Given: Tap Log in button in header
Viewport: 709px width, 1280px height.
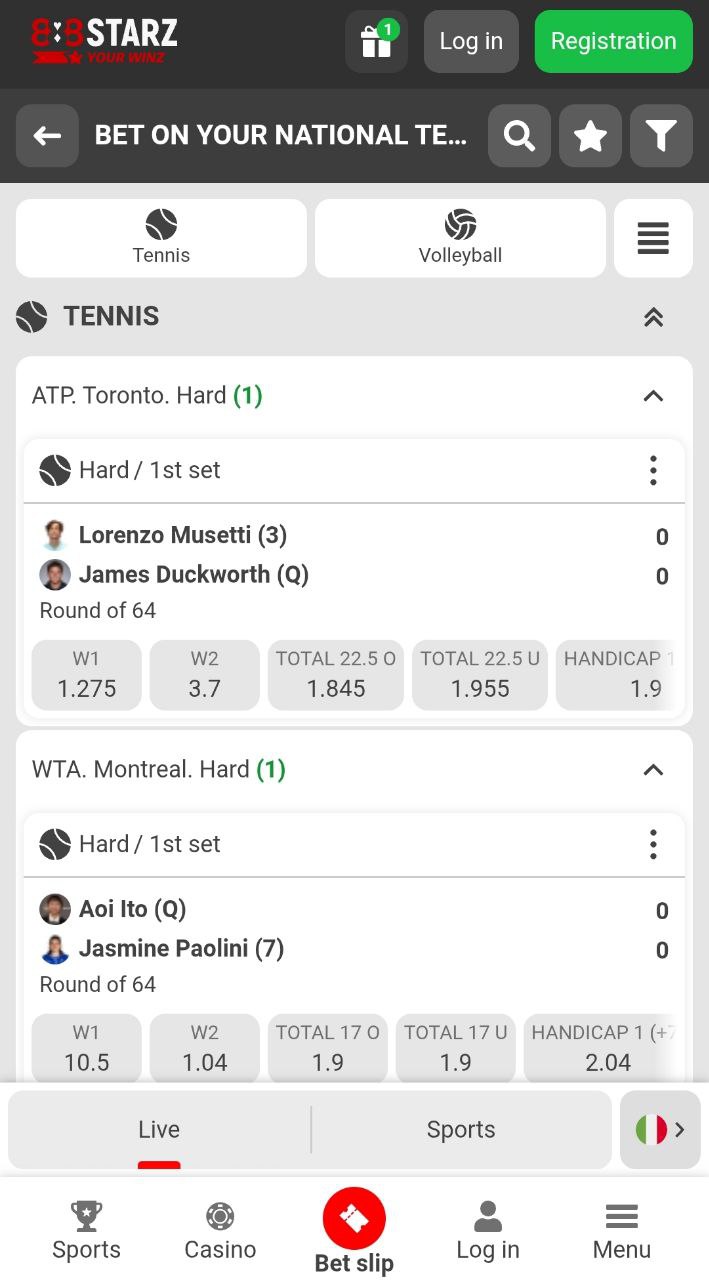Looking at the screenshot, I should point(471,41).
